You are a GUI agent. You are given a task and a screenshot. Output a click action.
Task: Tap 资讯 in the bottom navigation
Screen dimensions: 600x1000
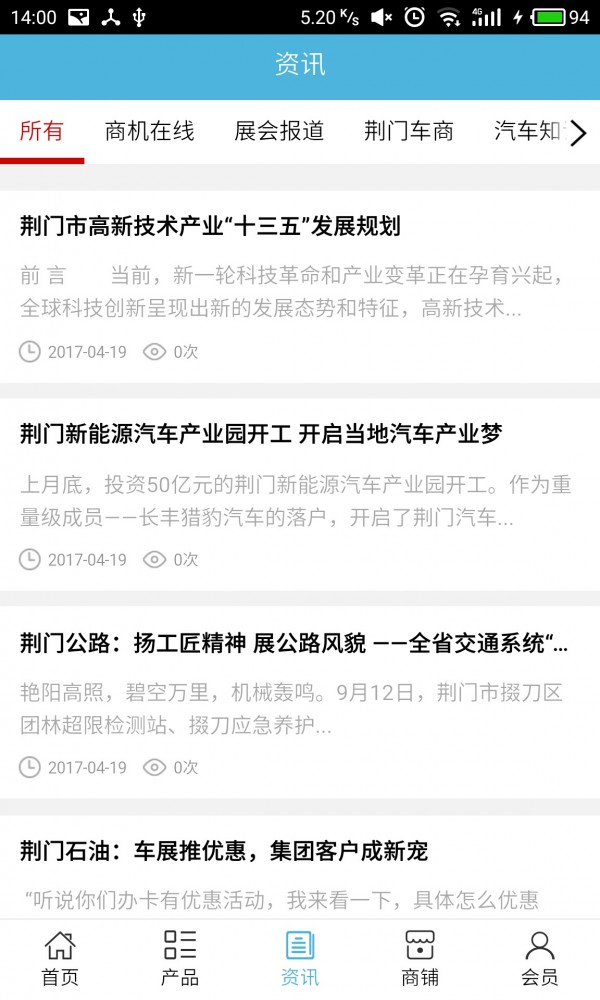[x=300, y=958]
